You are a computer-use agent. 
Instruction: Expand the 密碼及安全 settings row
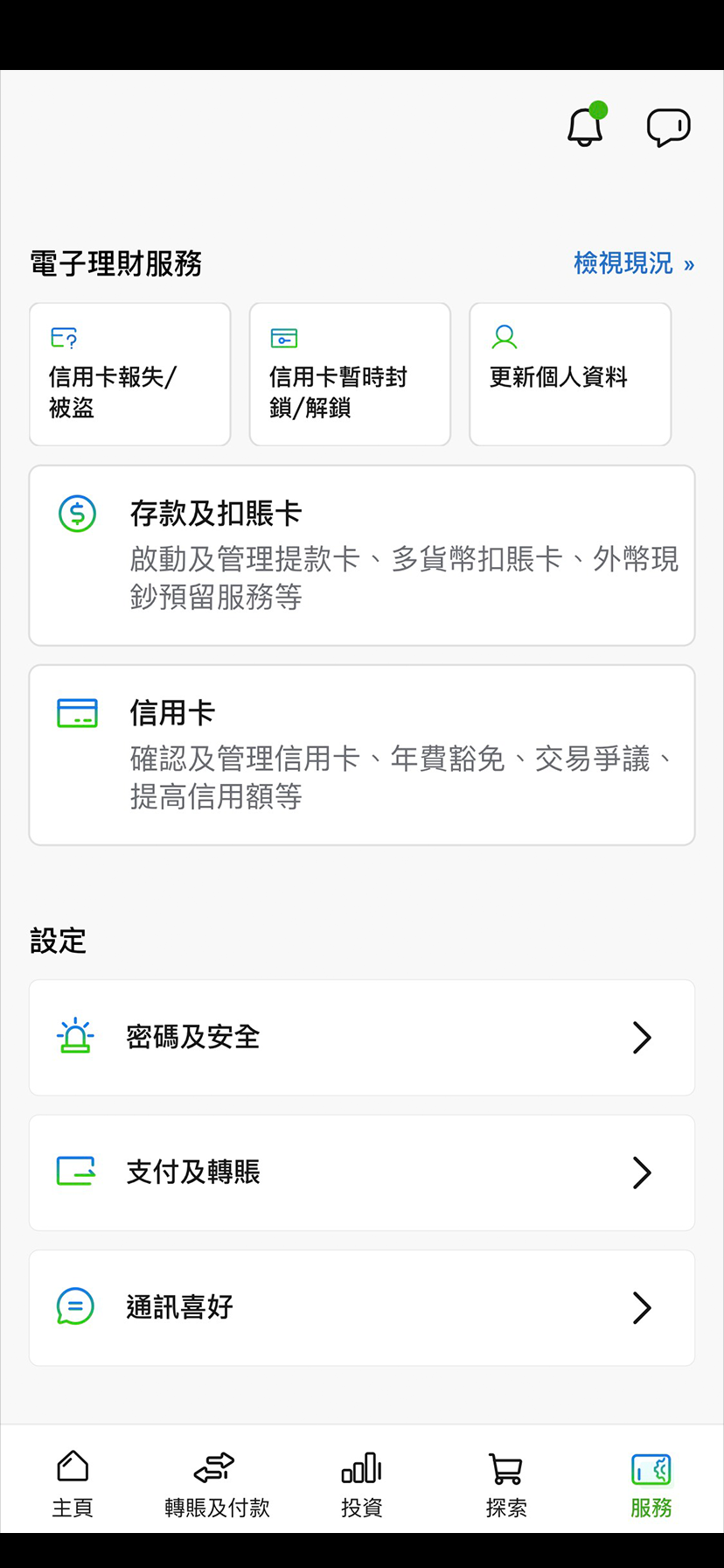pos(362,1037)
